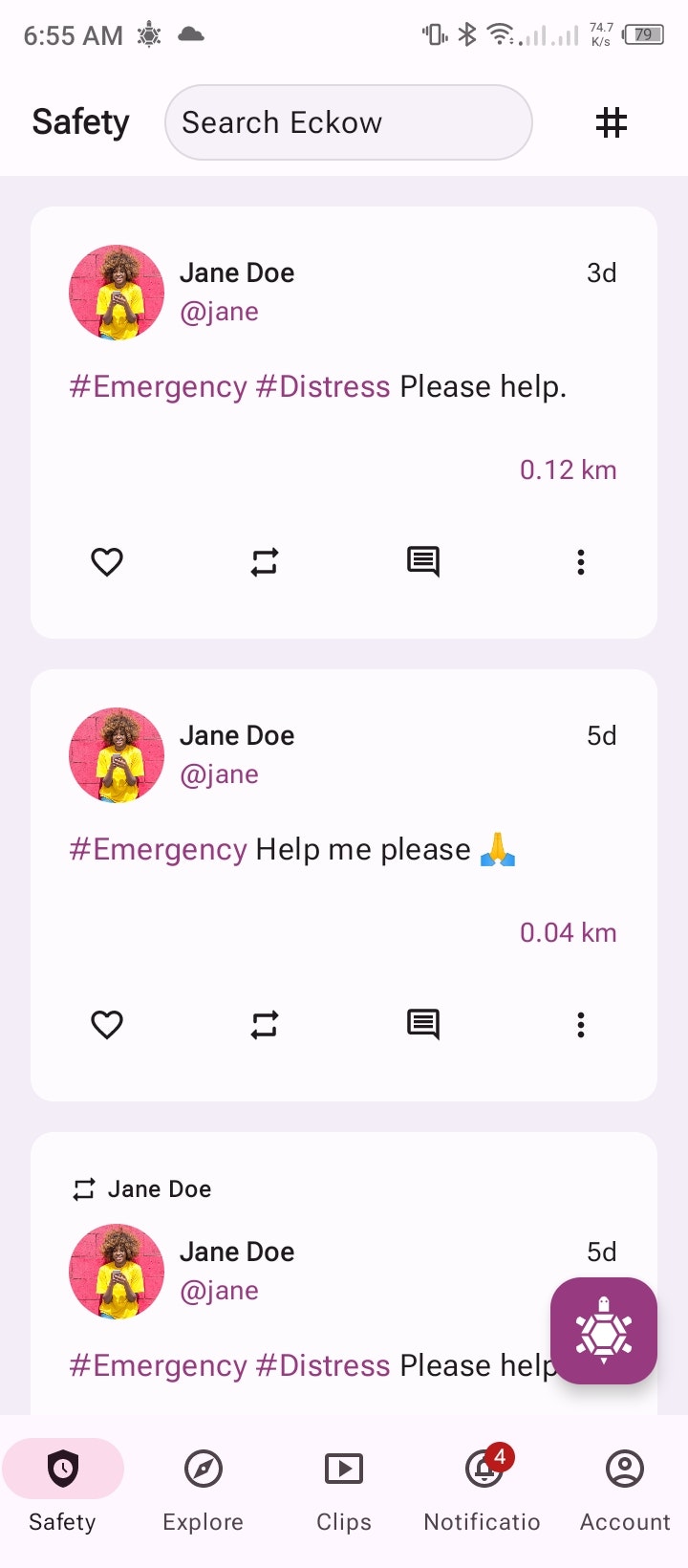Repost Jane Doe's 3d emergency post
This screenshot has height=1568, width=688.
(265, 561)
